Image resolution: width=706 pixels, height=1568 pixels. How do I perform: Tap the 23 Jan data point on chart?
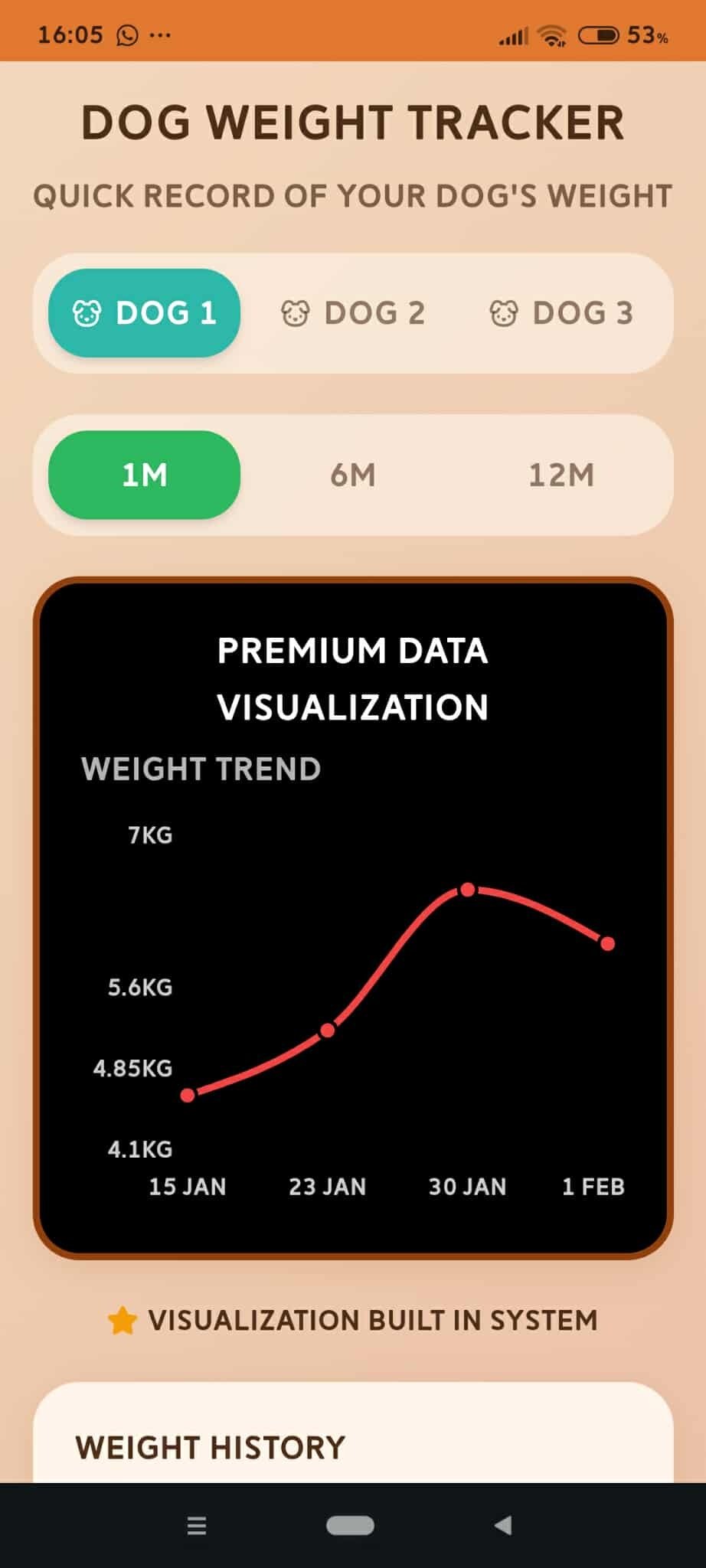[x=327, y=1031]
